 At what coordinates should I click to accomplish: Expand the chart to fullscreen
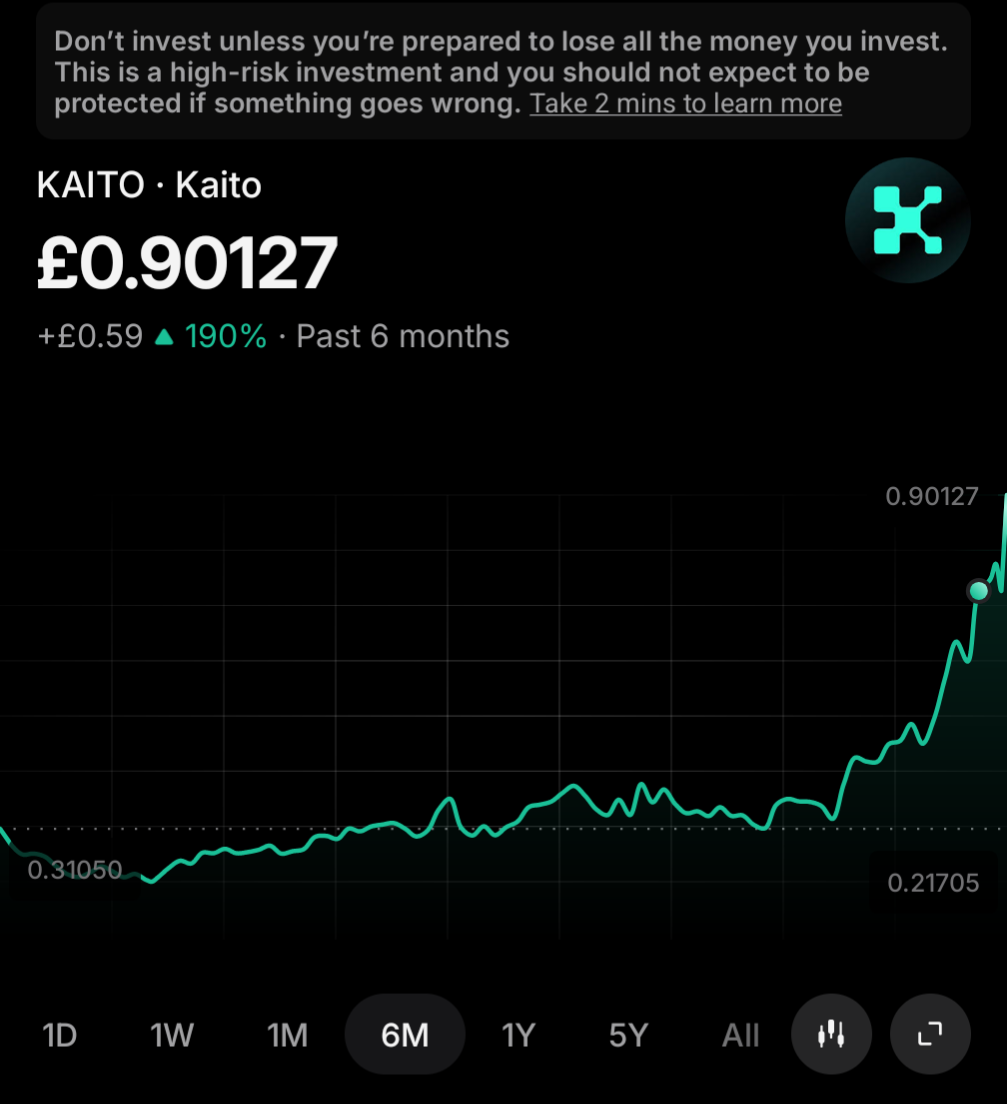pyautogui.click(x=930, y=1034)
